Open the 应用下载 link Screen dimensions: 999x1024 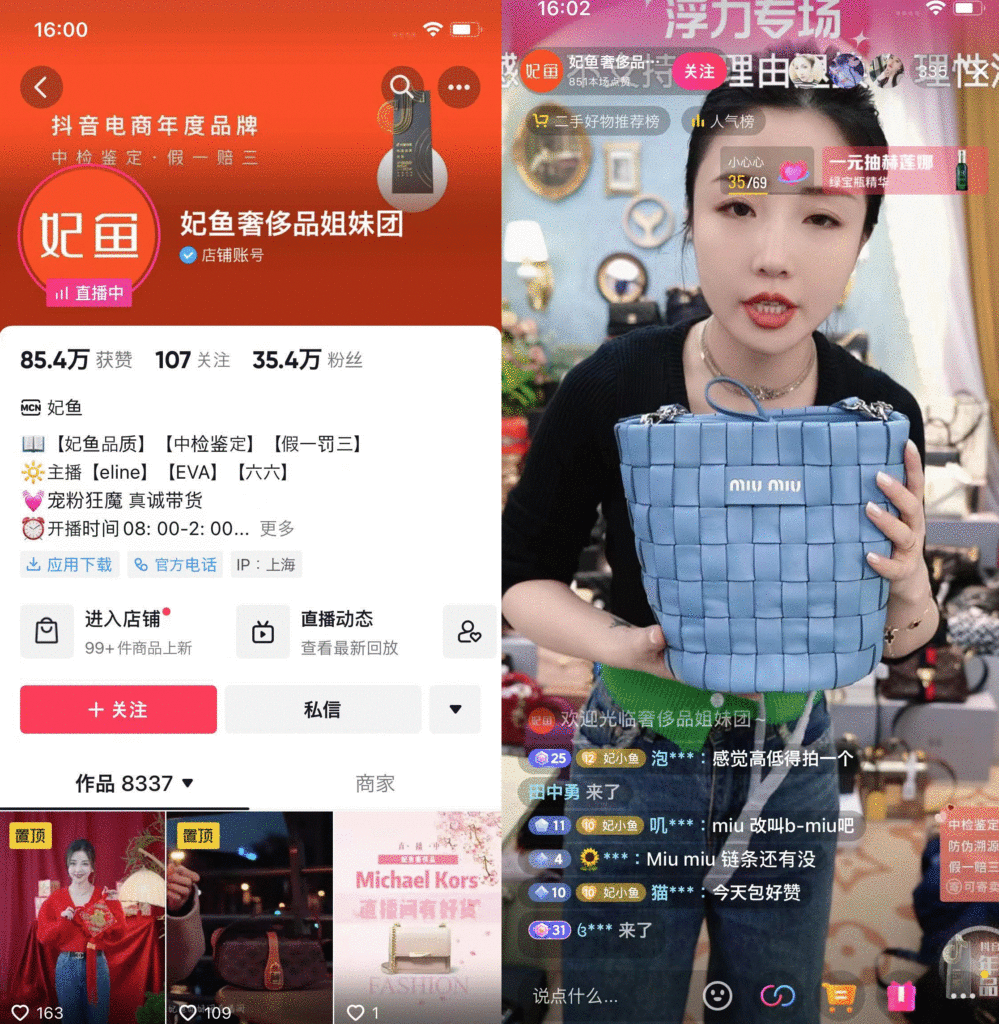coord(69,565)
